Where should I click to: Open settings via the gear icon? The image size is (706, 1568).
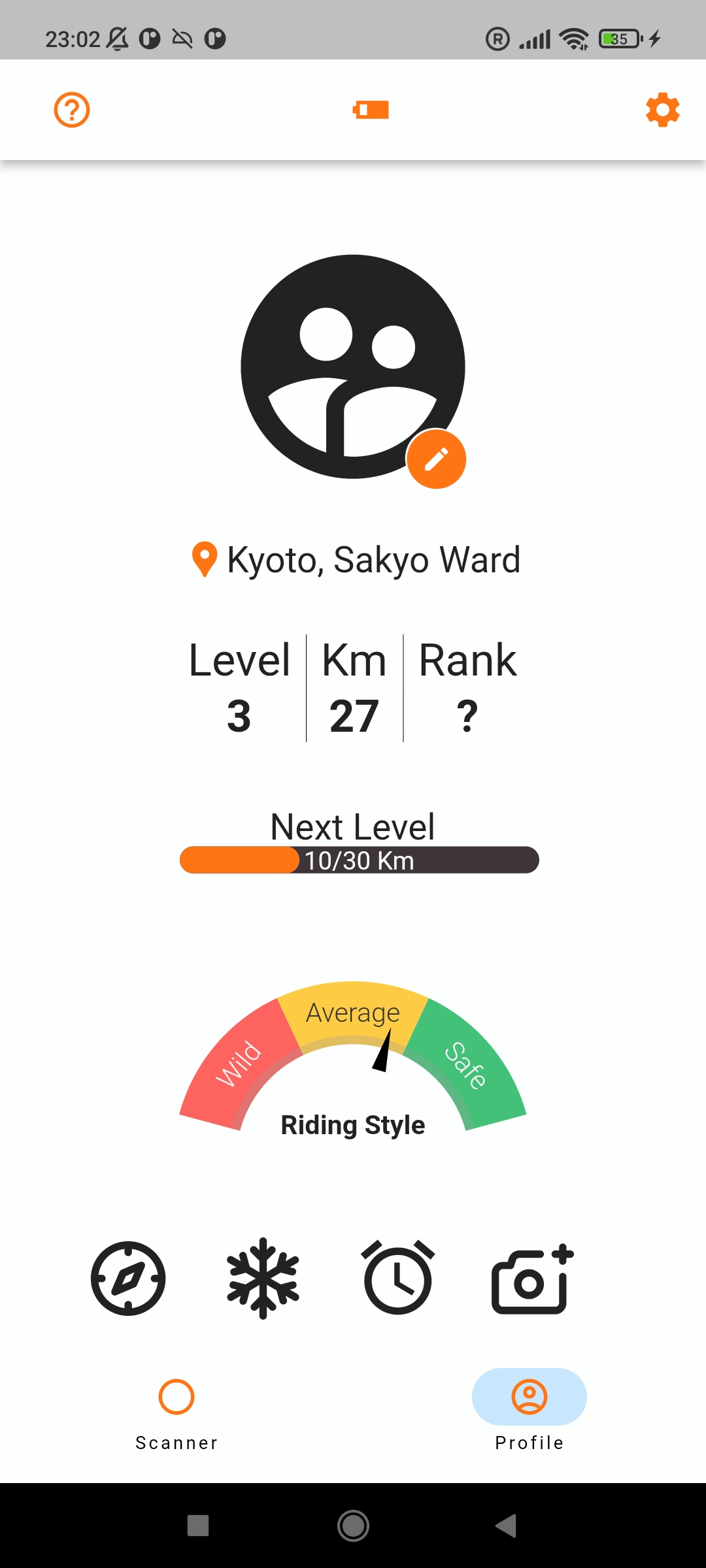pyautogui.click(x=663, y=110)
